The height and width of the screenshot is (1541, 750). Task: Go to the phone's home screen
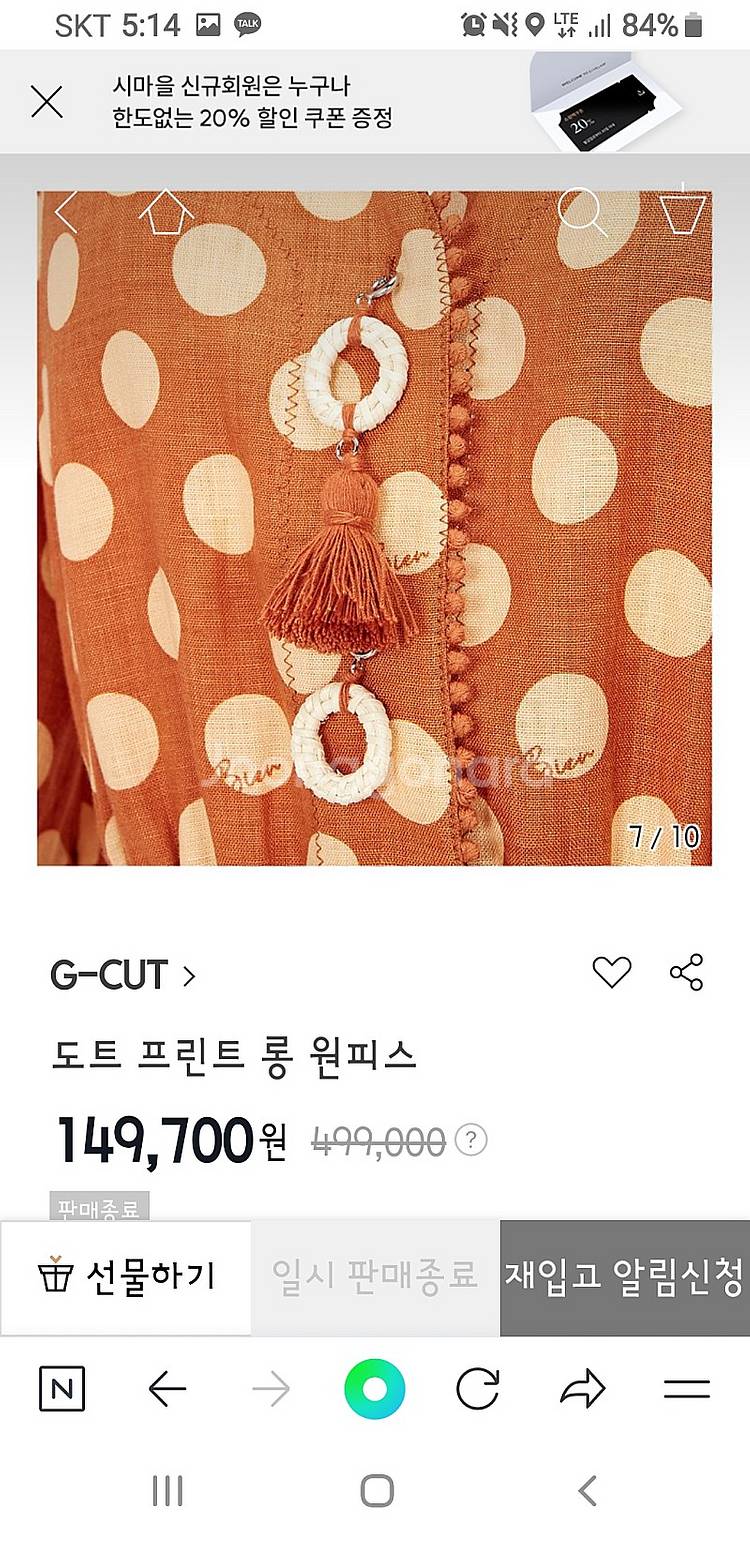pyautogui.click(x=376, y=1491)
